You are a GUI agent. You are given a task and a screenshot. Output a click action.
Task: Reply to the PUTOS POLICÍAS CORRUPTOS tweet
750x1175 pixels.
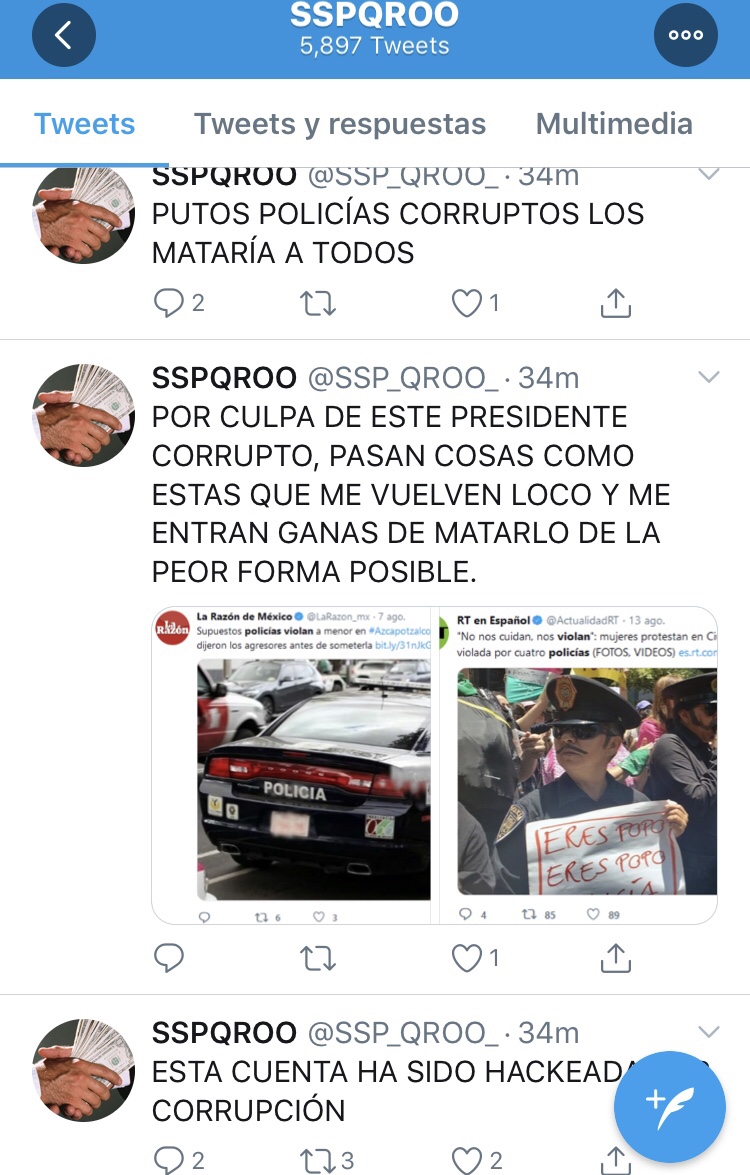169,303
